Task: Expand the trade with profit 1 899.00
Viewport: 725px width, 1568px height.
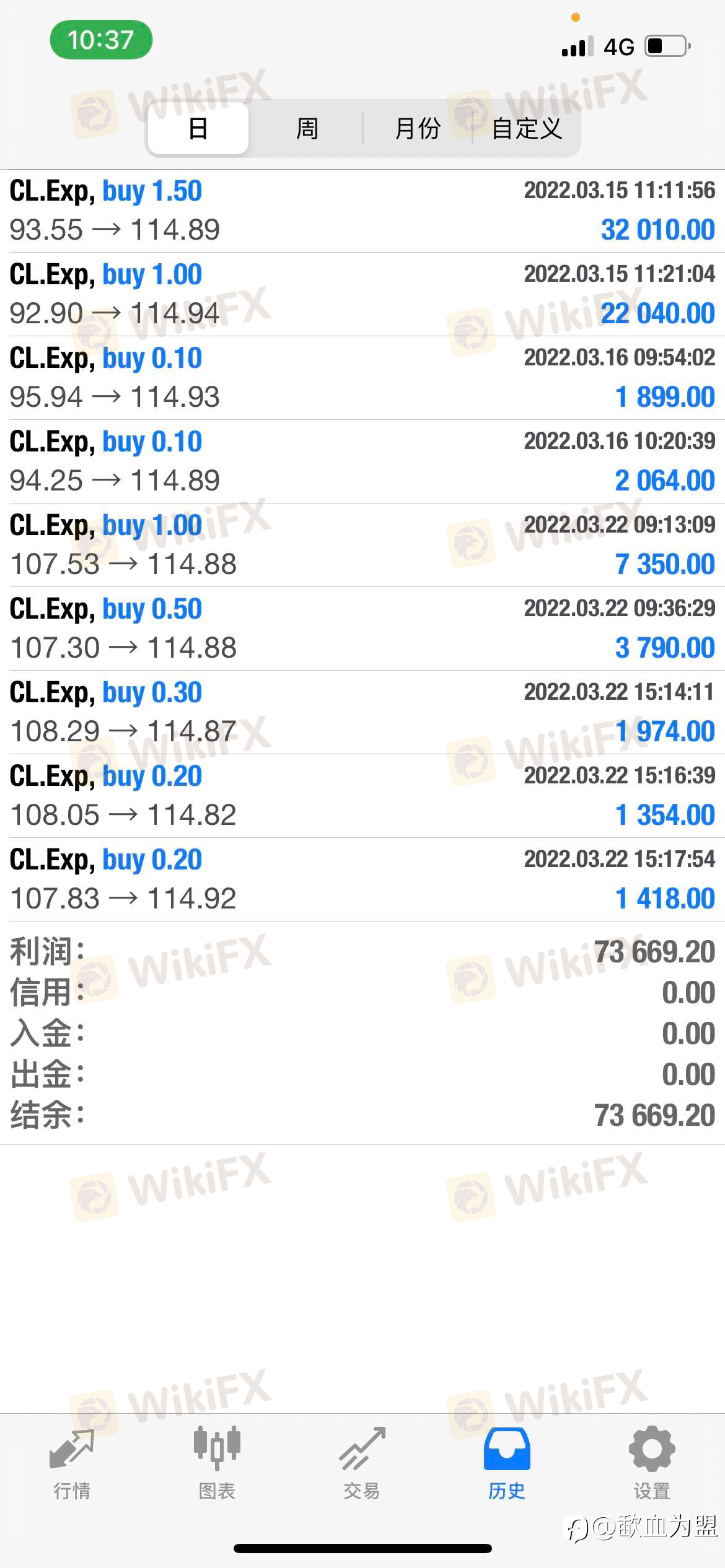Action: coord(362,378)
